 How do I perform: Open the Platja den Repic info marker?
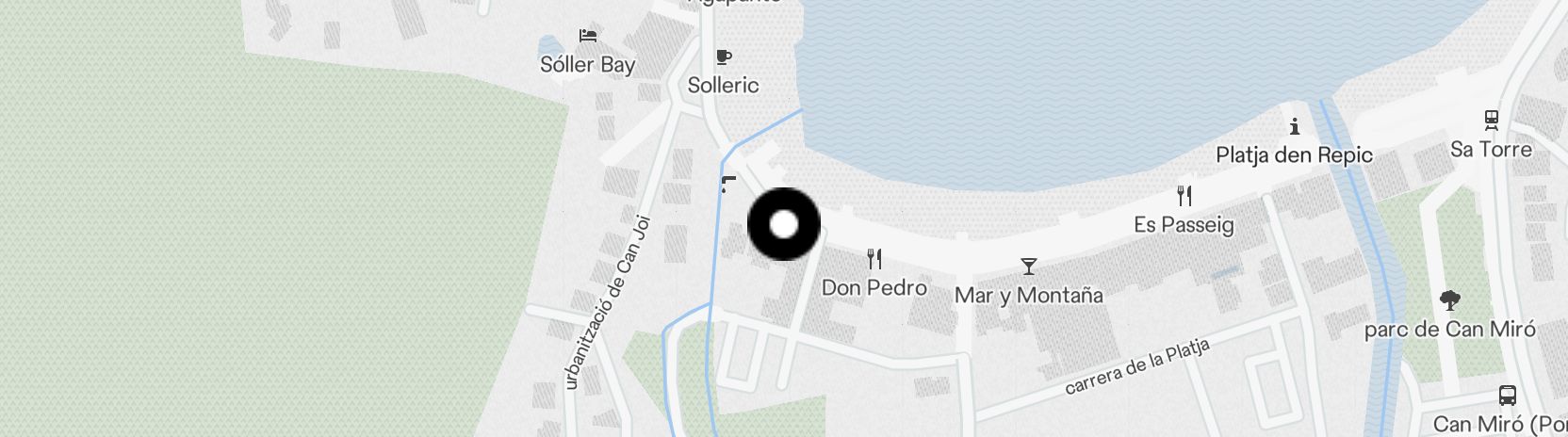coord(1295,126)
